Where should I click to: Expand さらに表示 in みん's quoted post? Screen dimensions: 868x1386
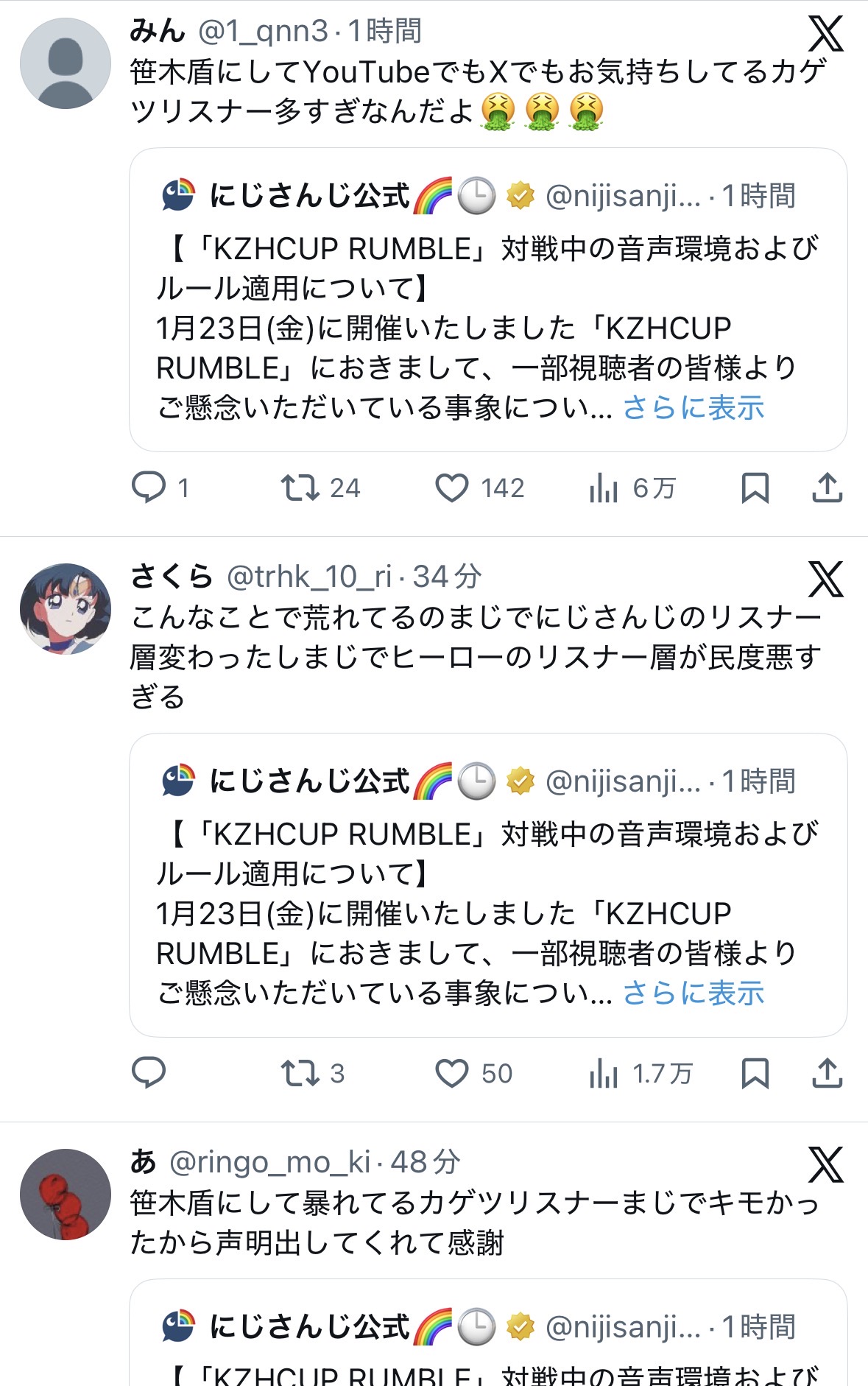[x=694, y=407]
